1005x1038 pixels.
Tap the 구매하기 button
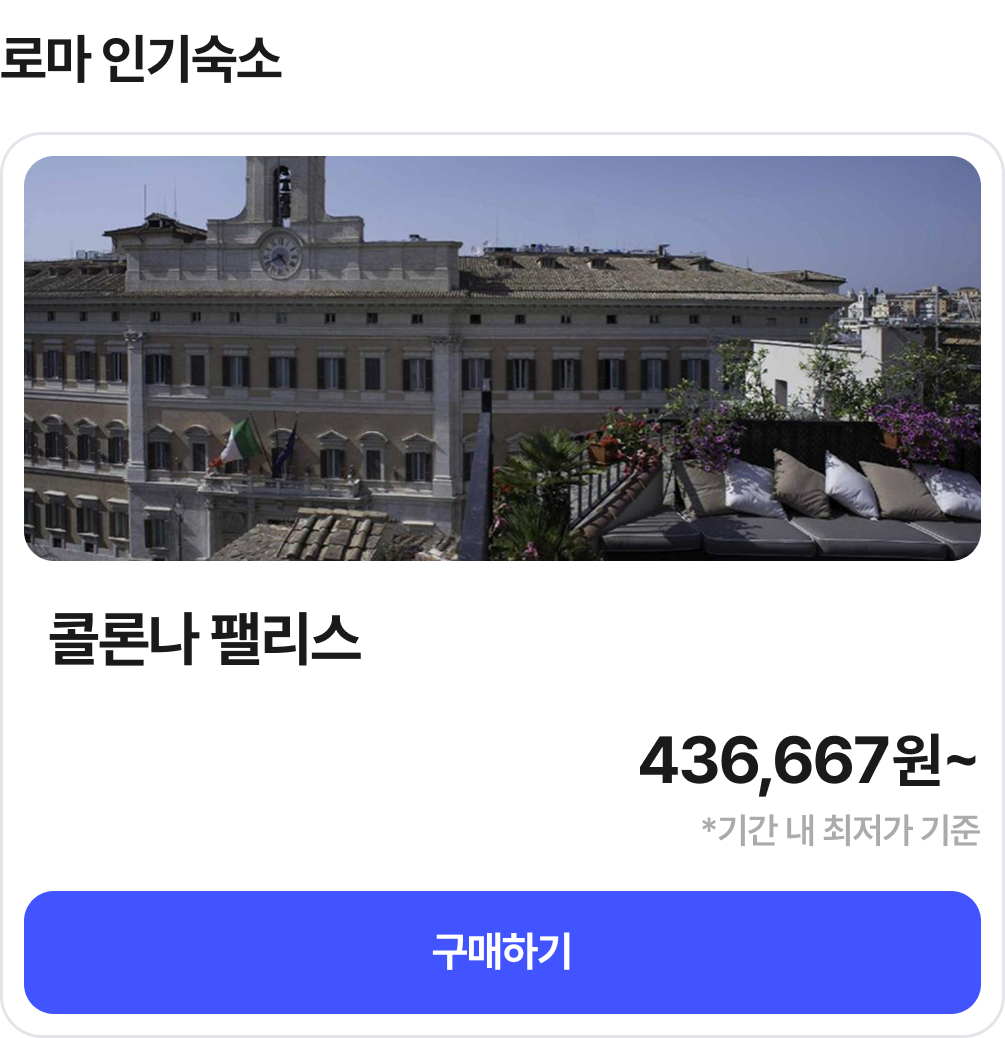(502, 952)
